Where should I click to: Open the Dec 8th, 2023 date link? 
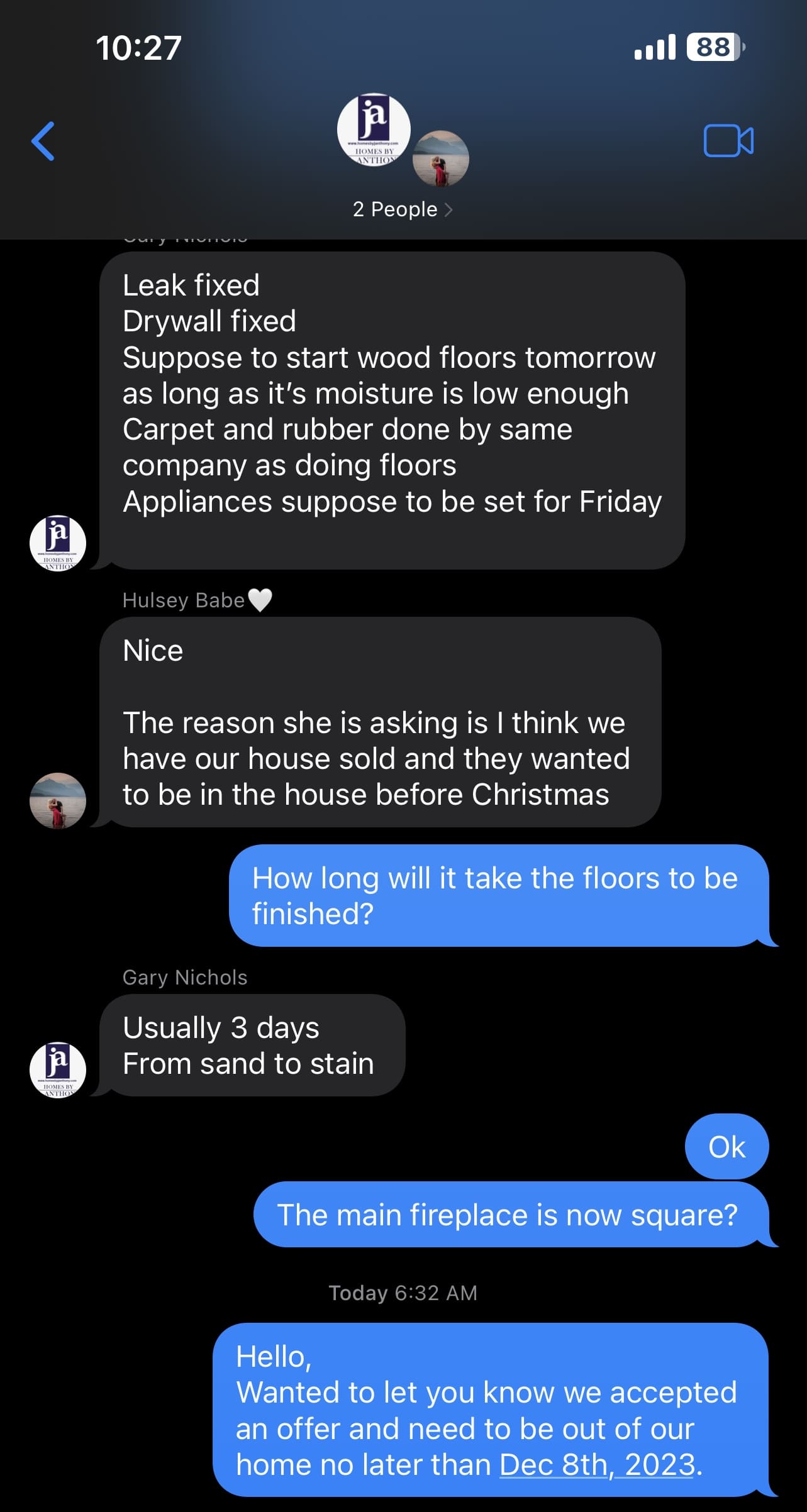(597, 1465)
